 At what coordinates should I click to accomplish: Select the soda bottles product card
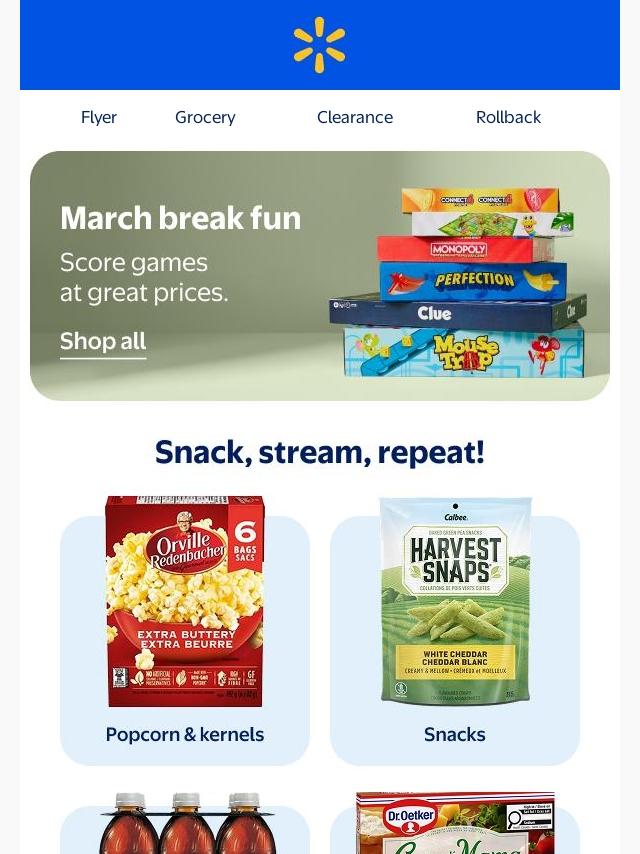point(185,824)
